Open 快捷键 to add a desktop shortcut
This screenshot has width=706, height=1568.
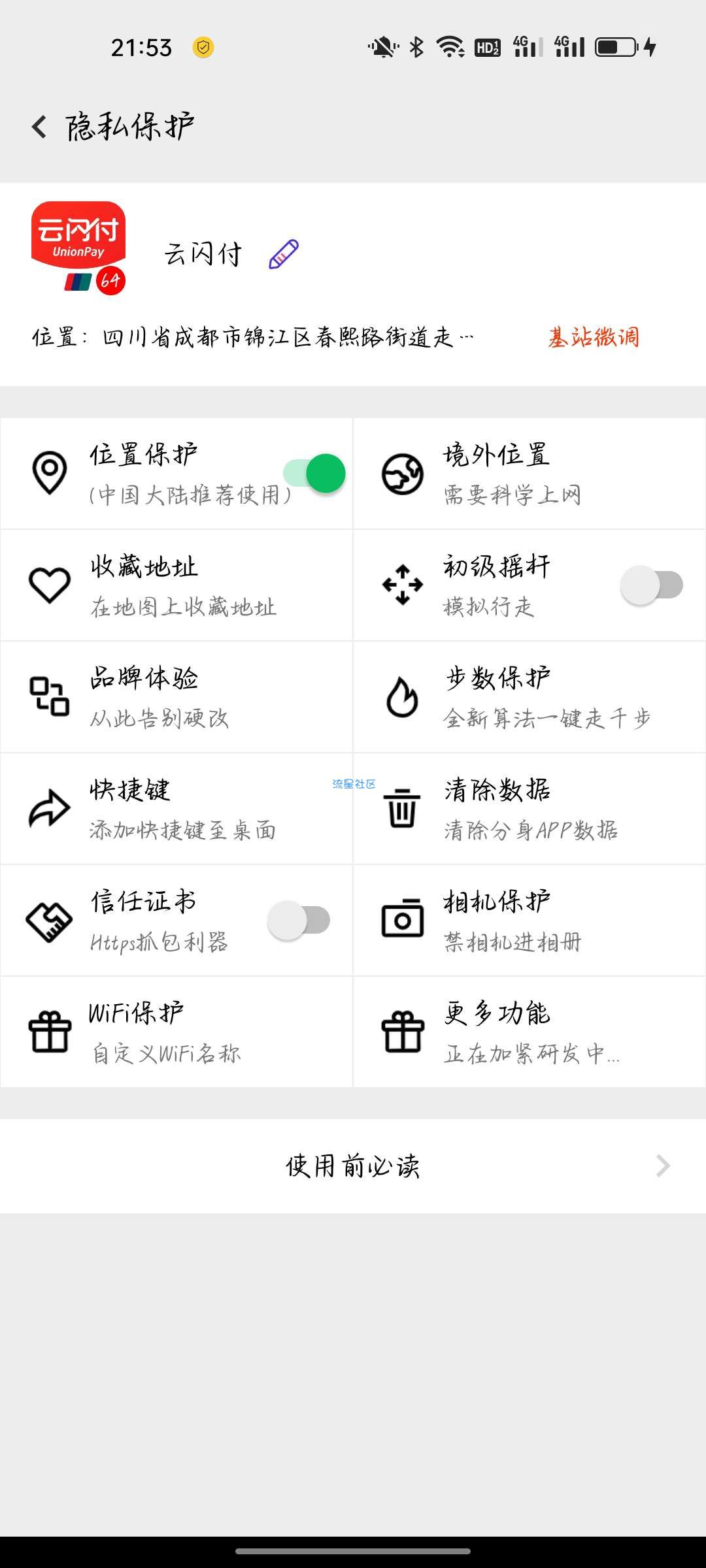pos(176,809)
